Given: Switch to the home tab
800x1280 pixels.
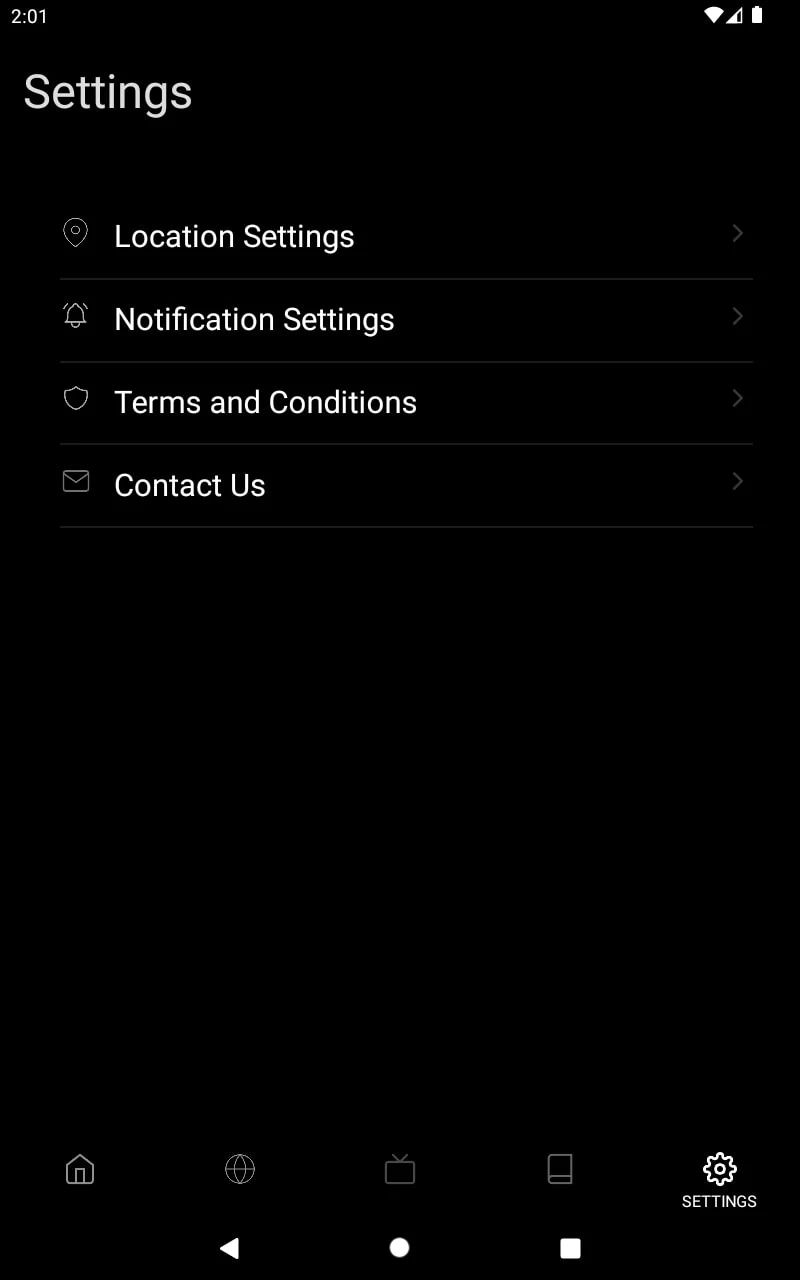Looking at the screenshot, I should point(80,1169).
